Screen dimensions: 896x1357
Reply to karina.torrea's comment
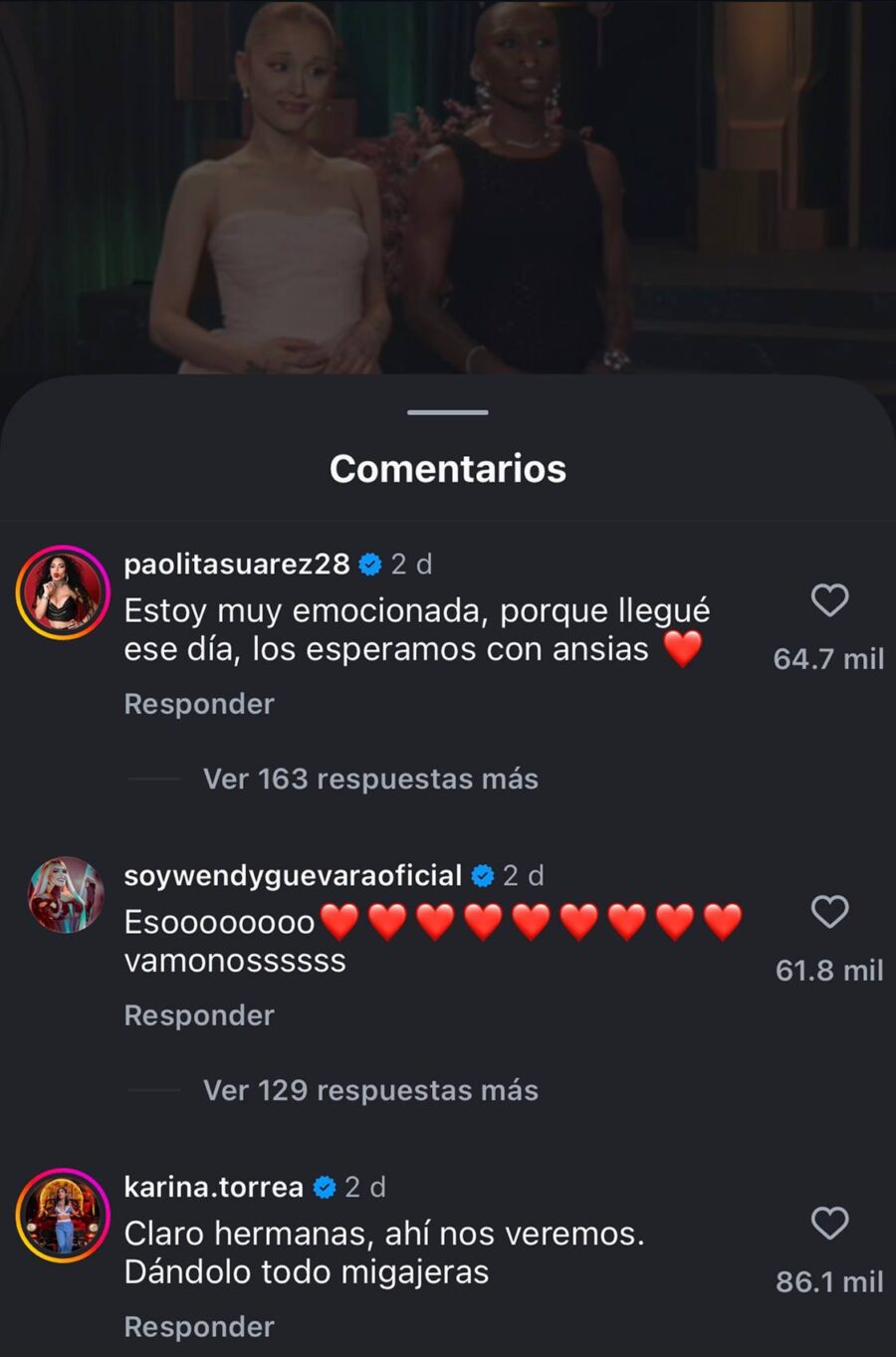click(x=199, y=1327)
